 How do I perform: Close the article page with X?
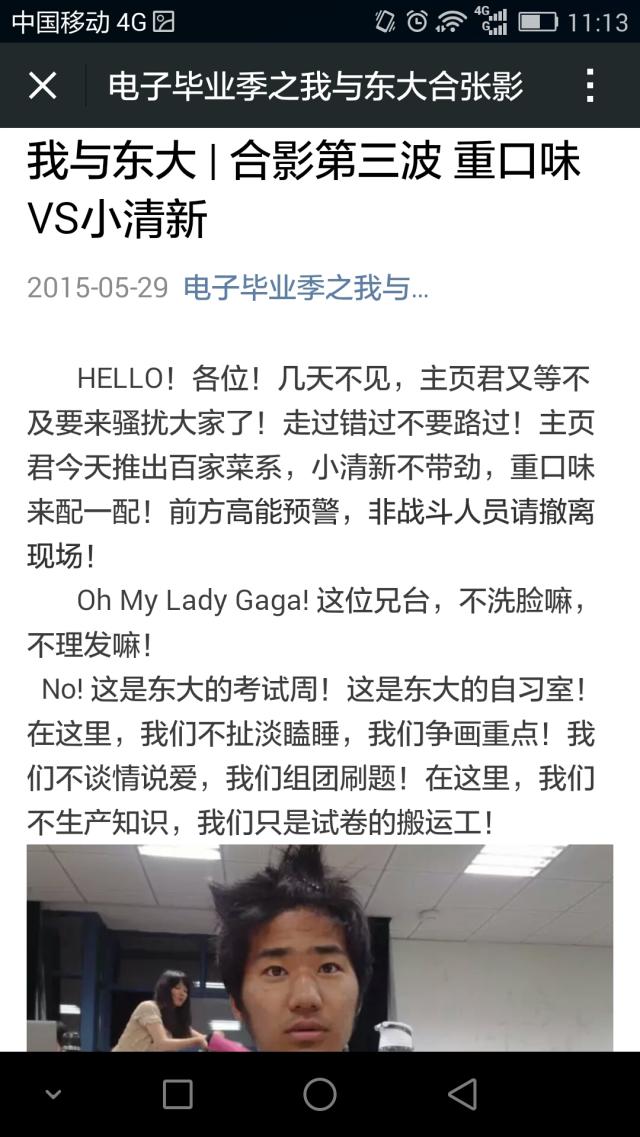click(43, 86)
